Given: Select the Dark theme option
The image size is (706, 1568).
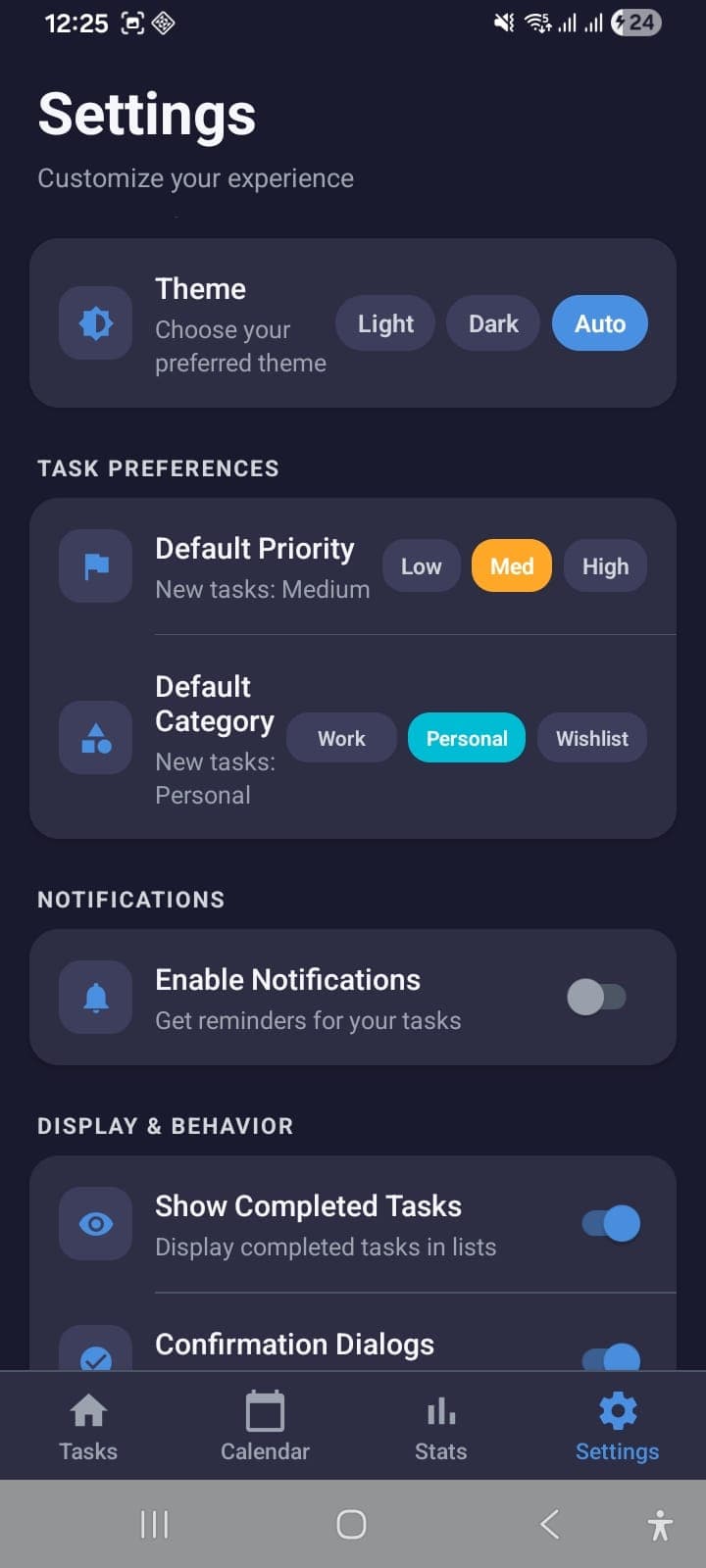Looking at the screenshot, I should coord(492,322).
